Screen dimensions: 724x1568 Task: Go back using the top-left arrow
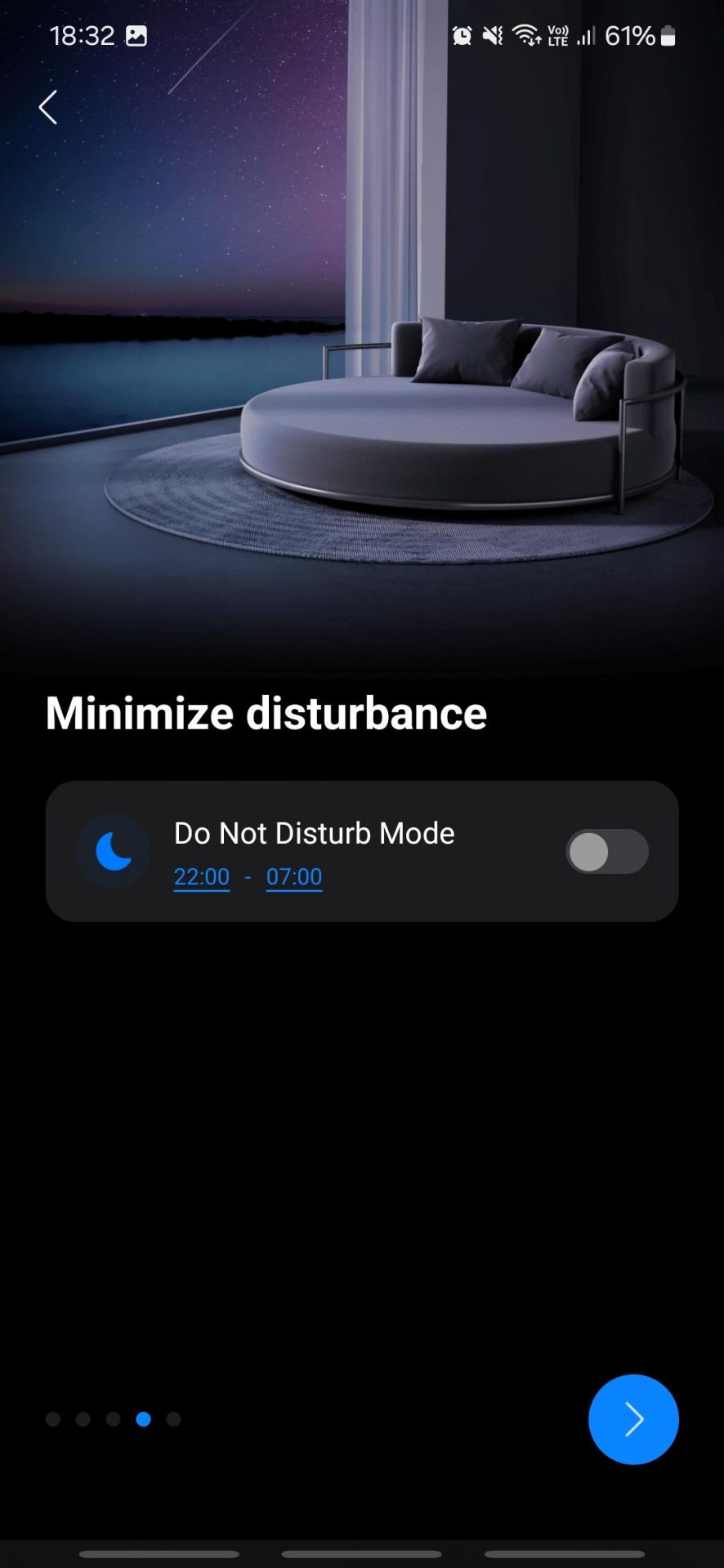48,107
